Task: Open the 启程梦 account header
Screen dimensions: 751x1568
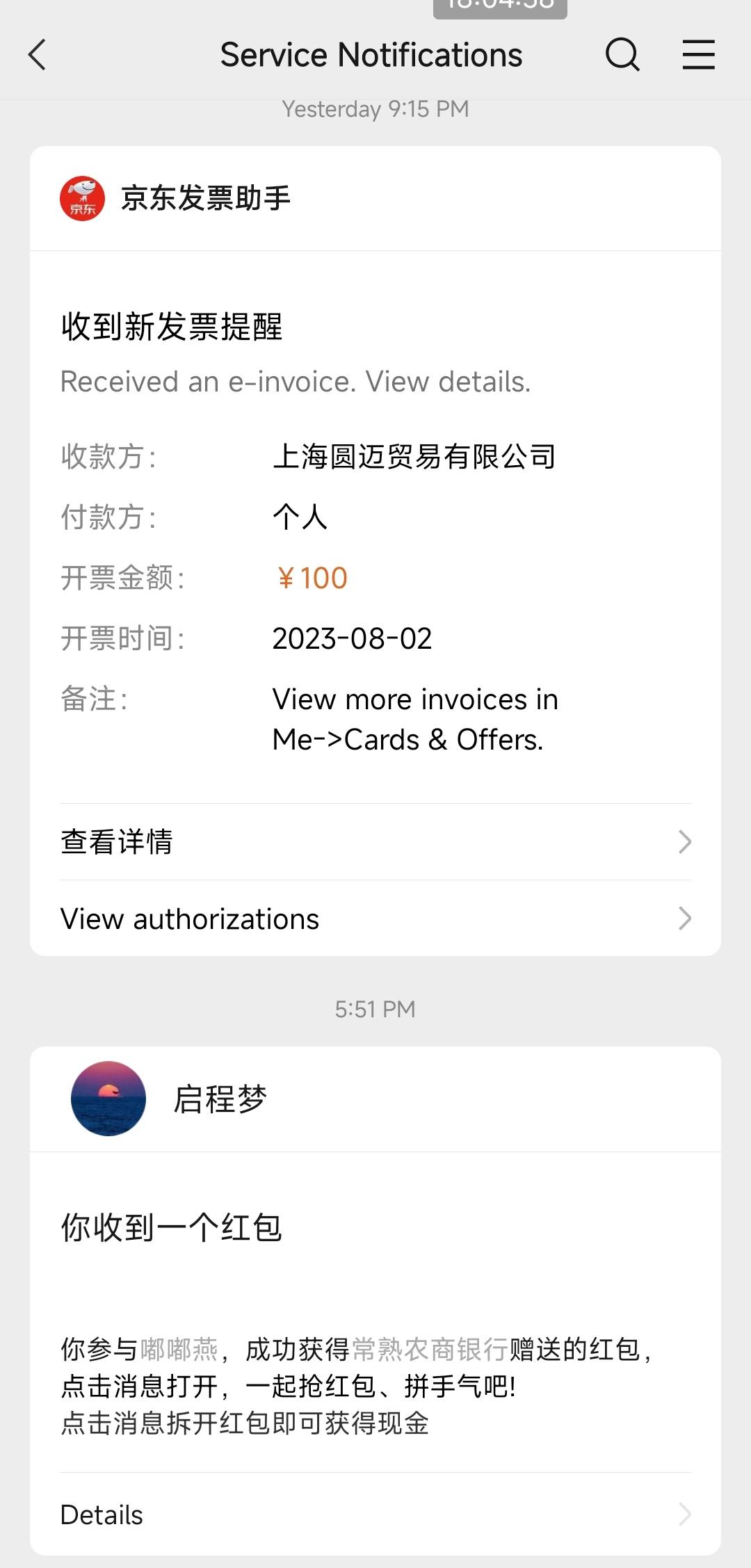Action: pyautogui.click(x=375, y=1099)
